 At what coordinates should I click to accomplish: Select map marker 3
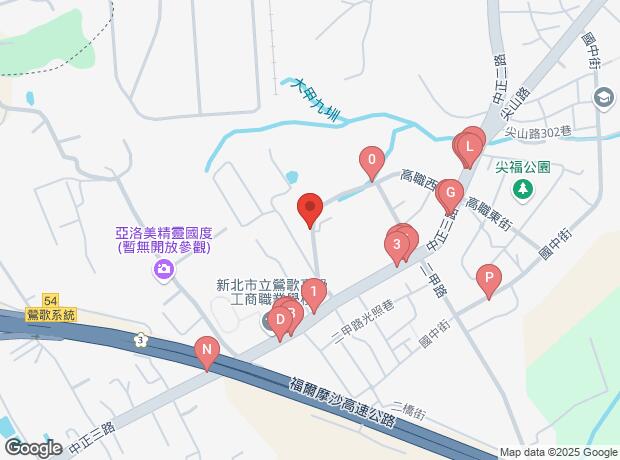click(399, 243)
